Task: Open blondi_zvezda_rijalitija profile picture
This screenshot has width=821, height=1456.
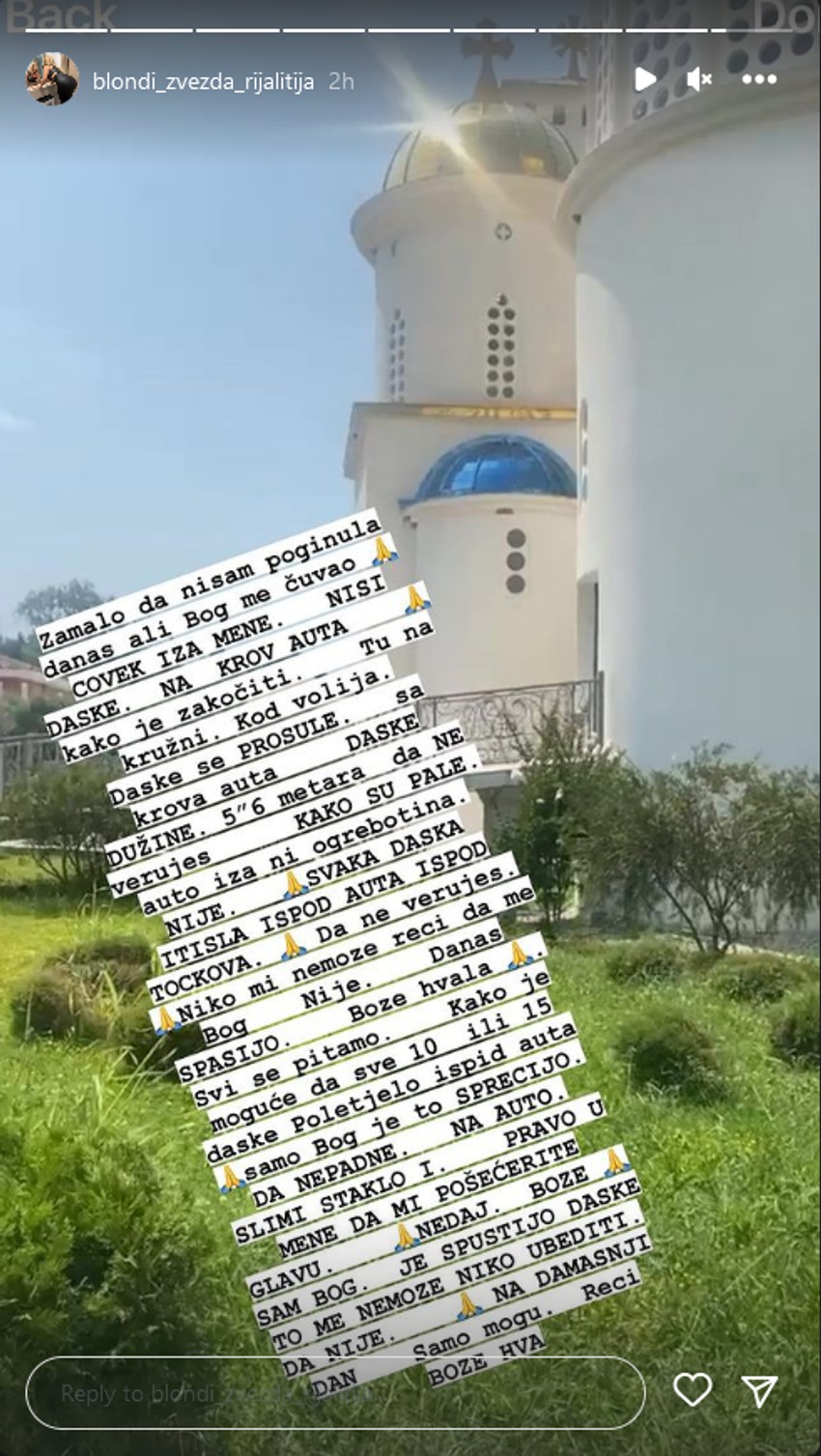Action: pos(51,80)
